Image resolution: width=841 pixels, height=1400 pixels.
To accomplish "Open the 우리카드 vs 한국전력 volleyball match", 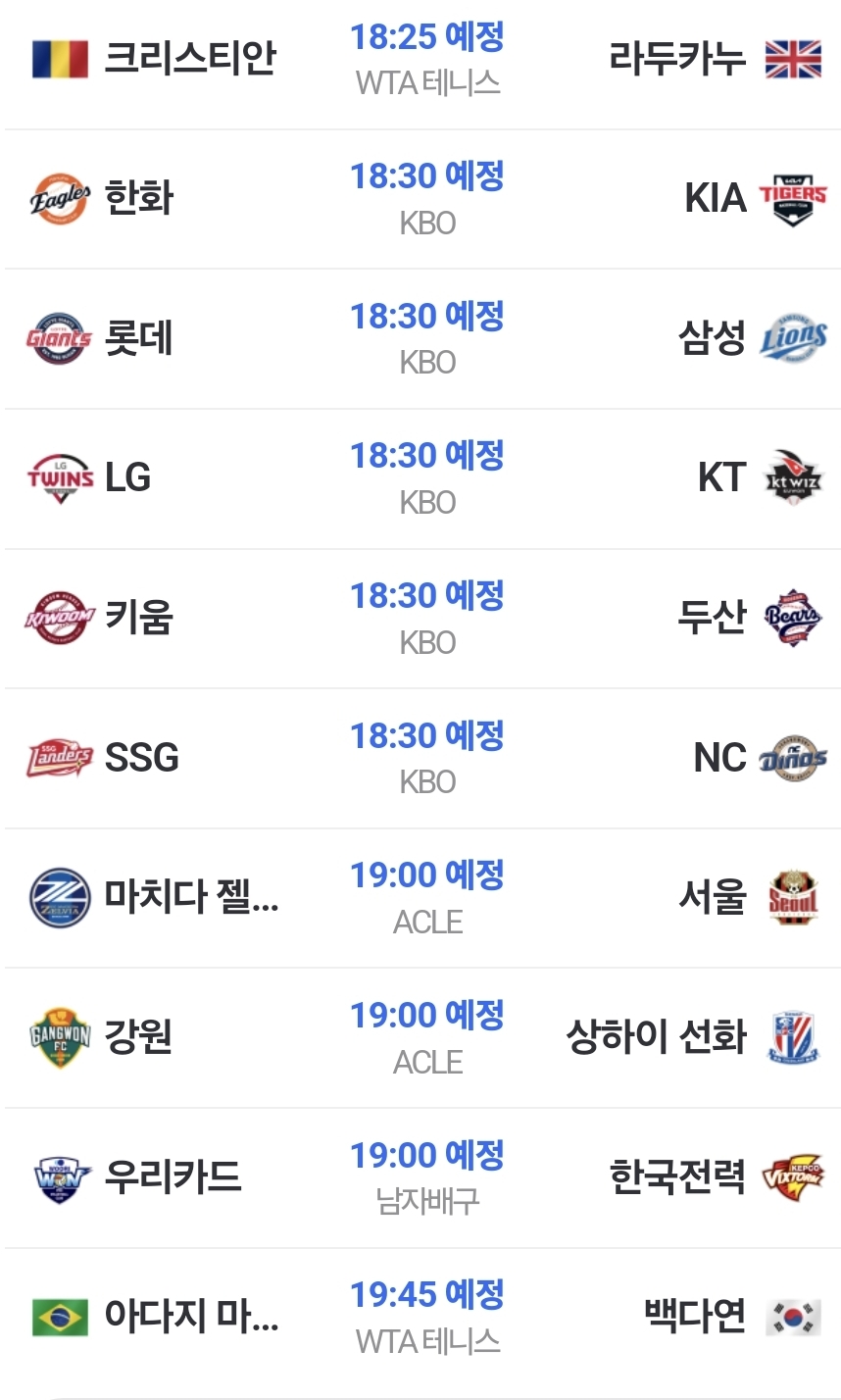I will coord(420,1177).
